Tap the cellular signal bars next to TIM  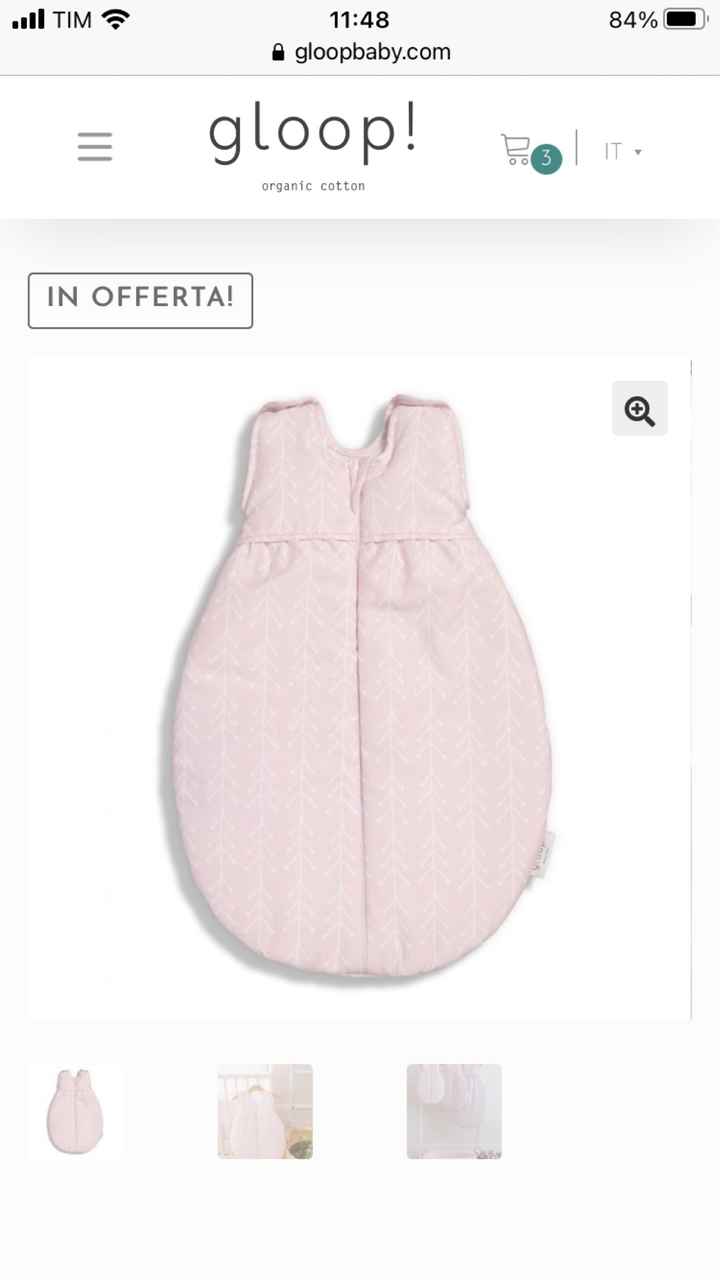pyautogui.click(x=27, y=18)
